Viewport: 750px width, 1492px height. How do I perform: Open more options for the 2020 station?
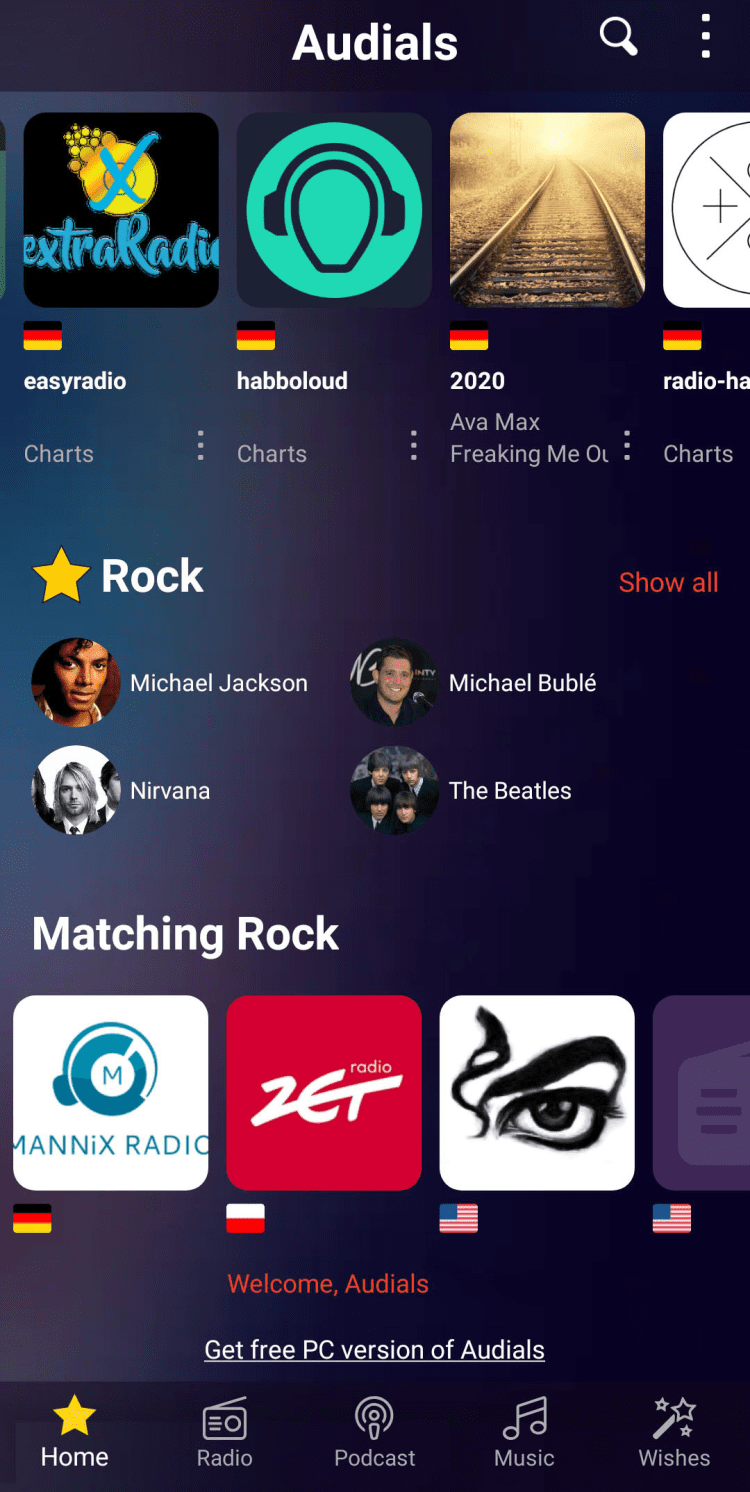pos(627,446)
